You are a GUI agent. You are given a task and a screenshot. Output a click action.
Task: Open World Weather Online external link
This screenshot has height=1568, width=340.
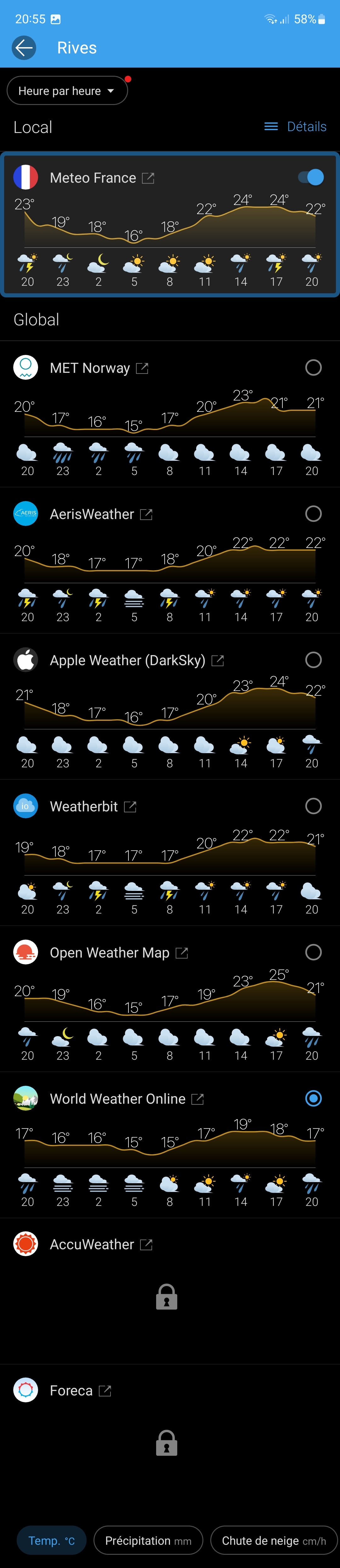pos(197,1099)
